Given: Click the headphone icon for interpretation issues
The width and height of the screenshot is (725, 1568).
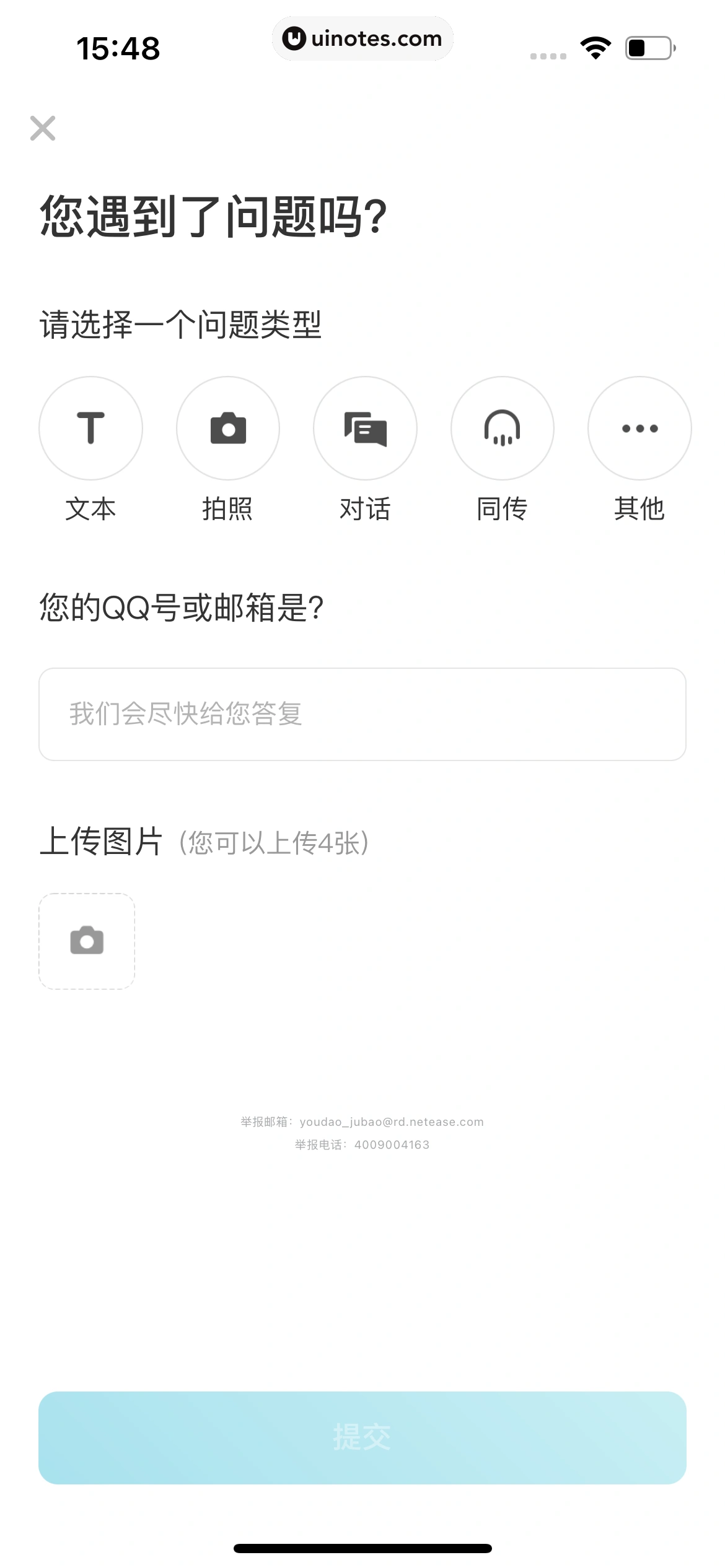Looking at the screenshot, I should point(503,429).
